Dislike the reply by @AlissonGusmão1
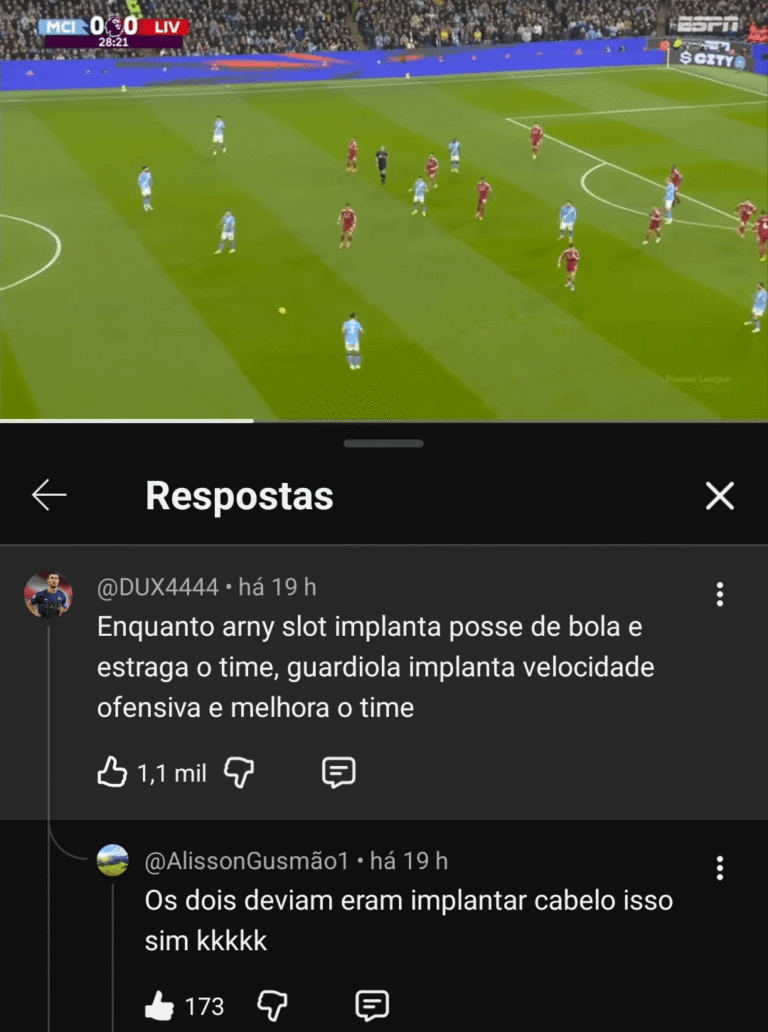Screen dimensions: 768x1032 [x=272, y=1005]
